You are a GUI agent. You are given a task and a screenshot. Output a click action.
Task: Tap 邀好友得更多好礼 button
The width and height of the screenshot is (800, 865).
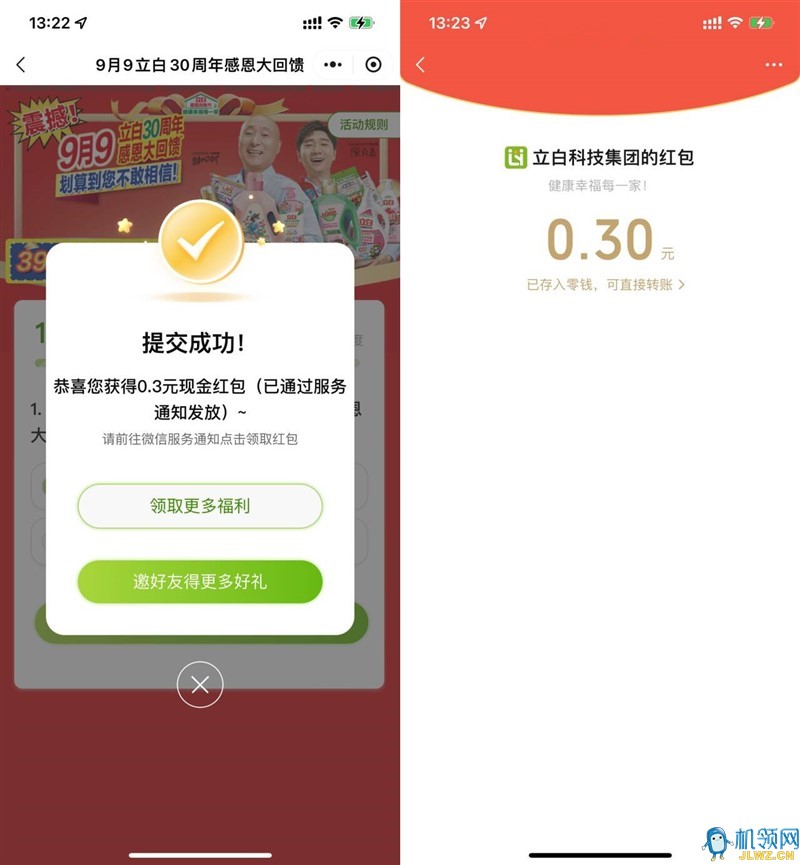pyautogui.click(x=200, y=582)
